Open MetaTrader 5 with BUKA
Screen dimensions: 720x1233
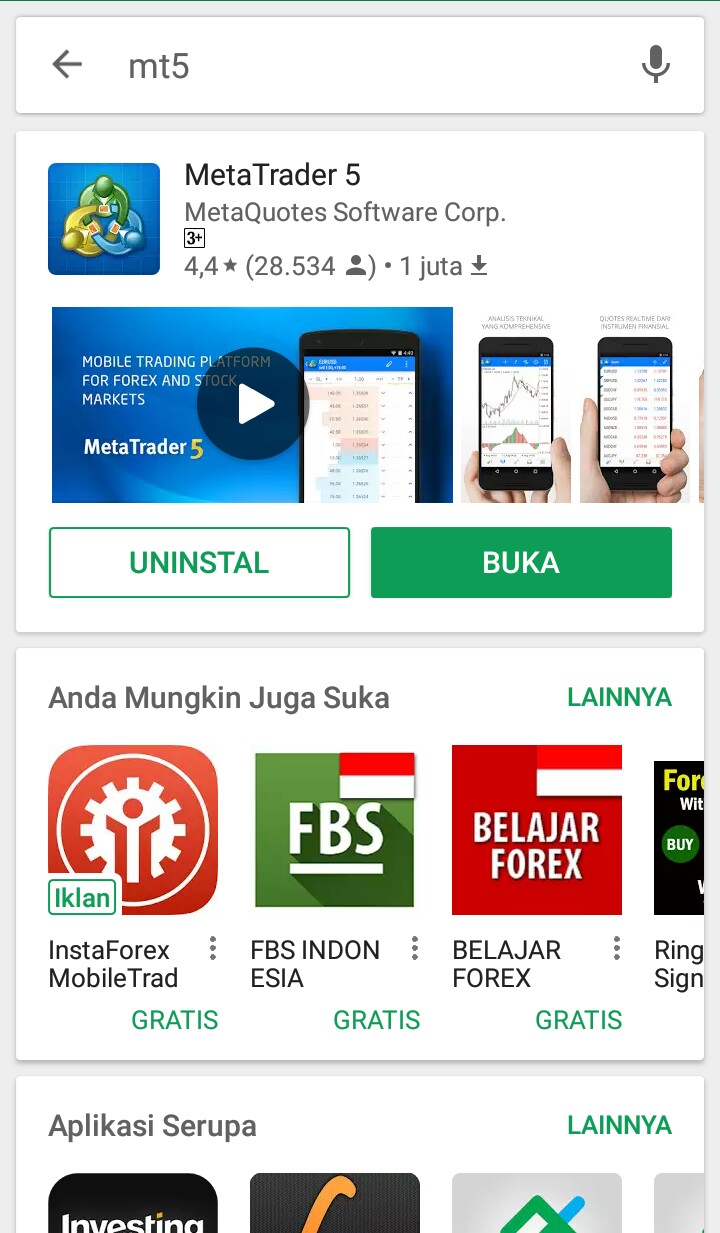[521, 562]
